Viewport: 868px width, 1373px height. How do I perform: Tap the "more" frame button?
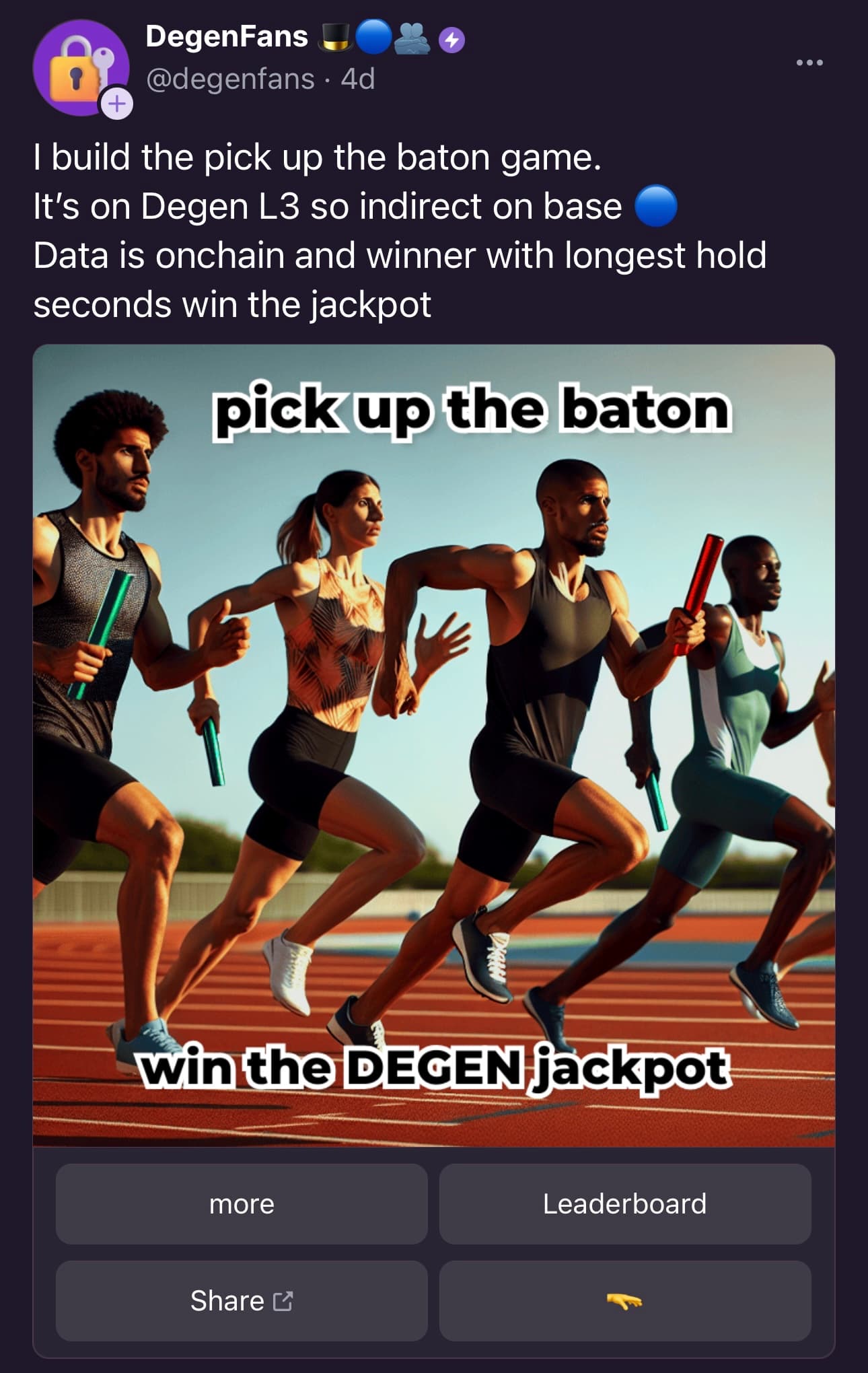[x=242, y=1204]
